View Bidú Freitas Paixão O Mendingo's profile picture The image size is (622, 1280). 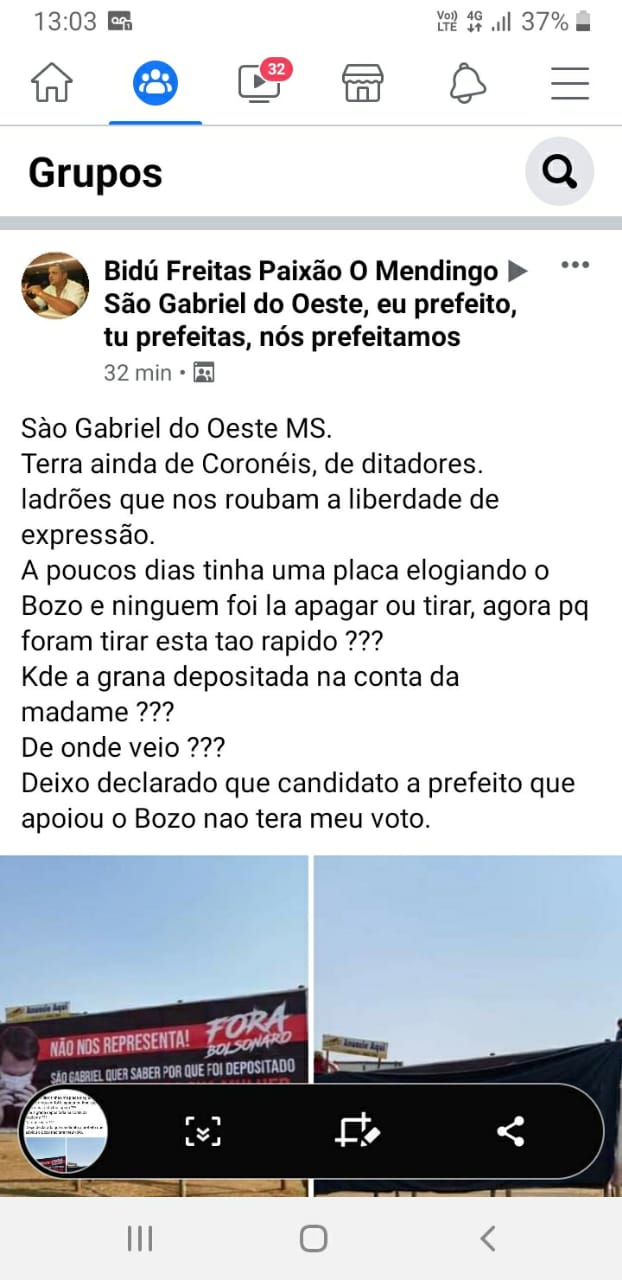click(x=55, y=285)
